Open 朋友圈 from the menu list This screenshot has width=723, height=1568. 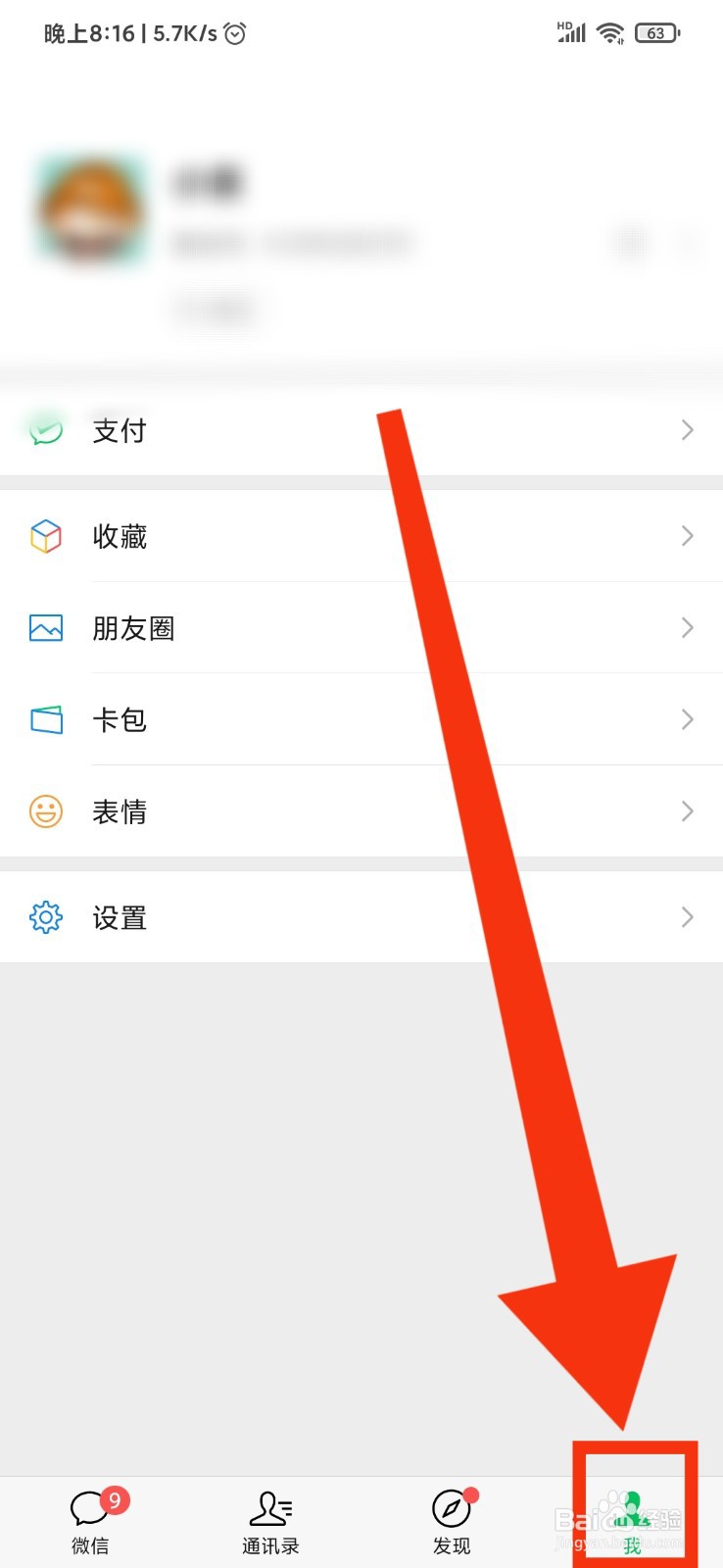tap(134, 628)
